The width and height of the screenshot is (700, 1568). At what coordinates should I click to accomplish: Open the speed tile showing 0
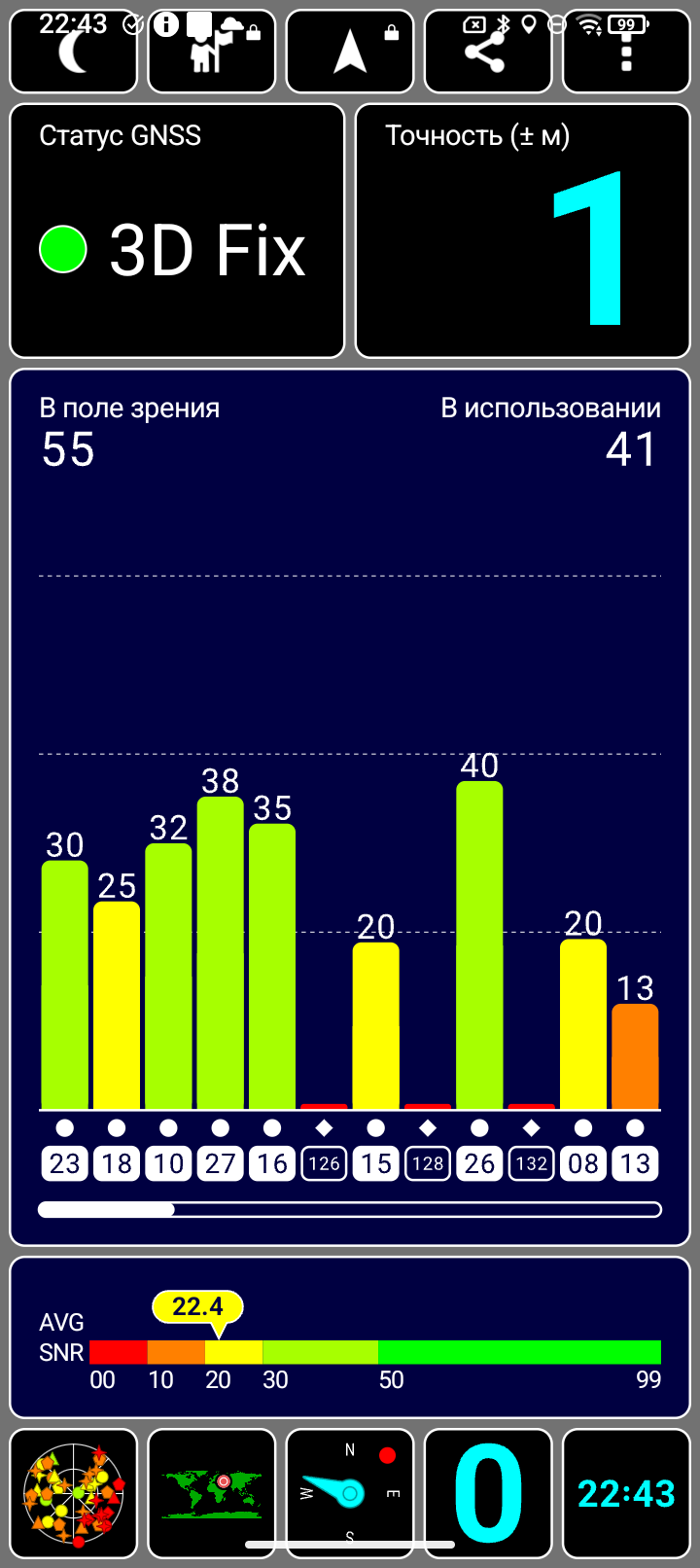coord(488,1493)
